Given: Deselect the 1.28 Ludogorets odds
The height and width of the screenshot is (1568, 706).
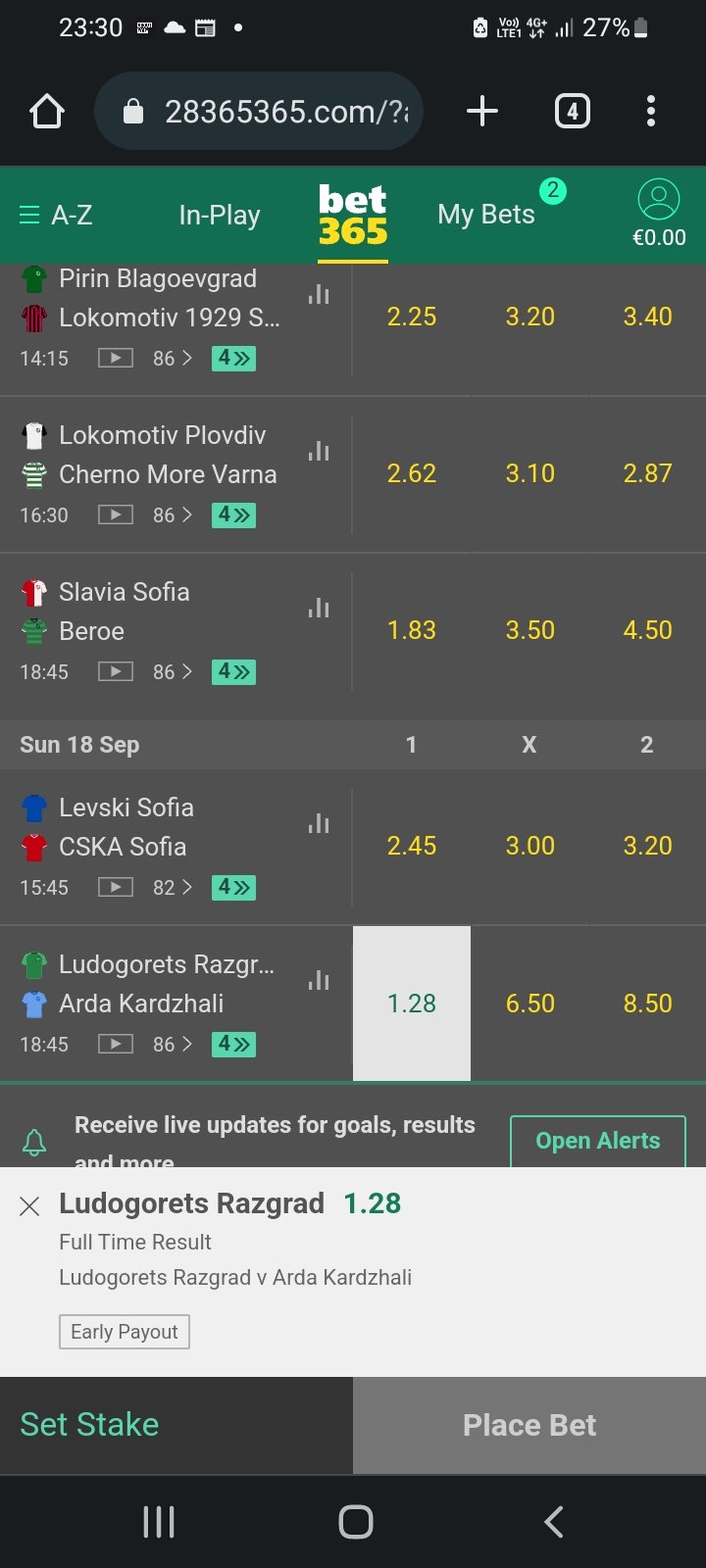Looking at the screenshot, I should tap(411, 1004).
